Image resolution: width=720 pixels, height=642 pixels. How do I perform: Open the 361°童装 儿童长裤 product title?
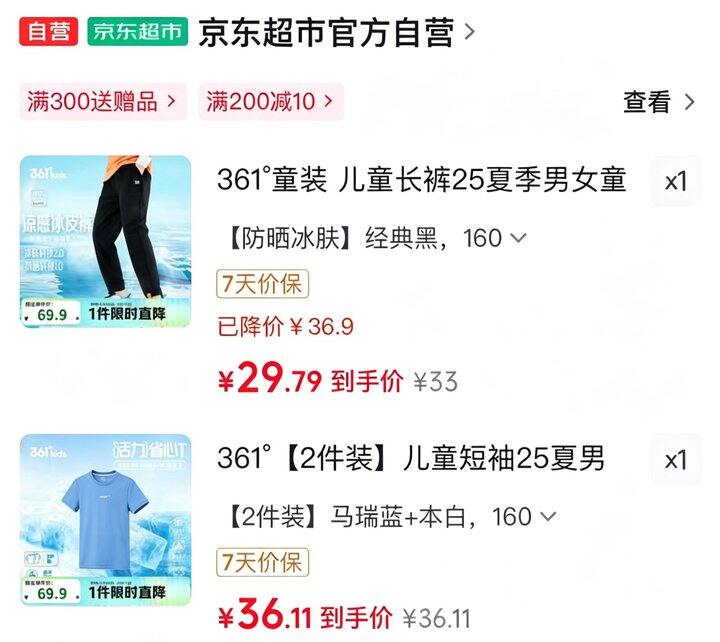(x=421, y=181)
